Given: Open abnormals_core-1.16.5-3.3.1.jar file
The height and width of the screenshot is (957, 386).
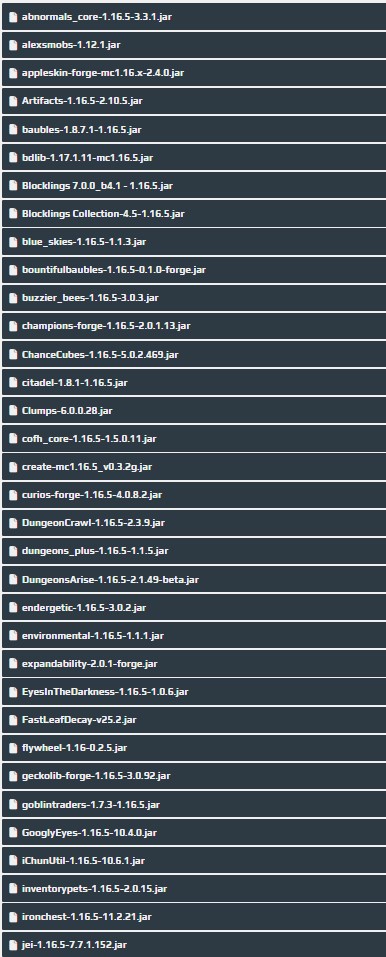Looking at the screenshot, I should [194, 16].
